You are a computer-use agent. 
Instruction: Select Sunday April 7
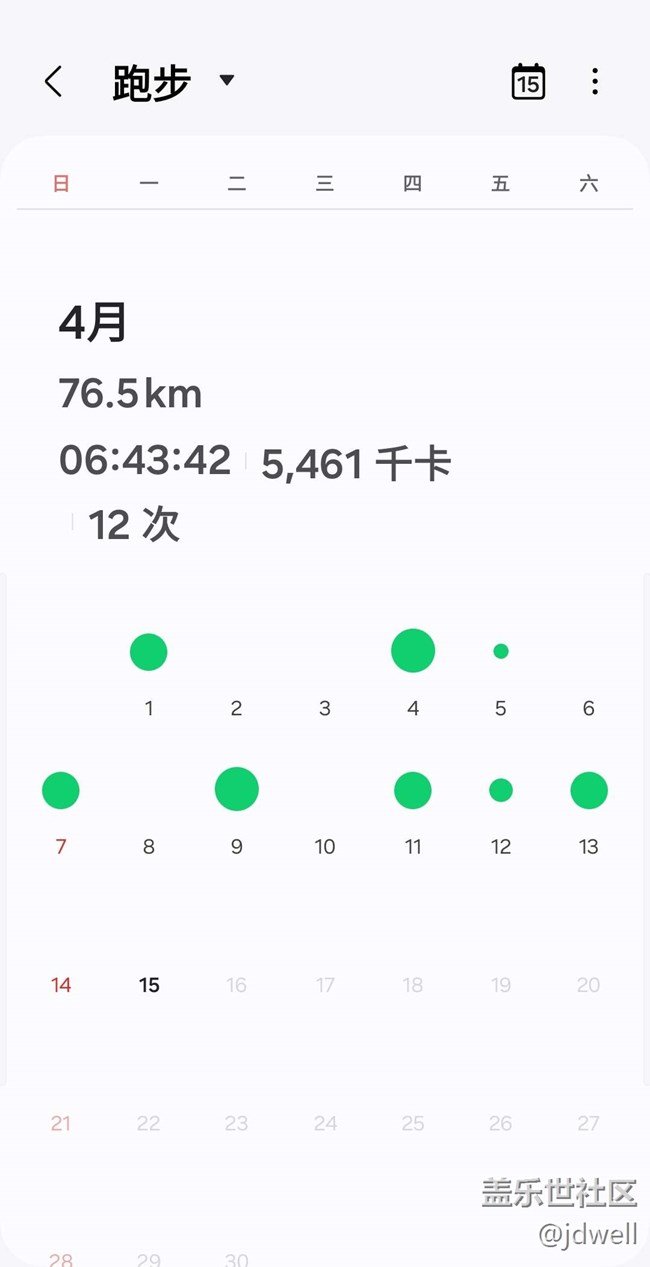61,811
